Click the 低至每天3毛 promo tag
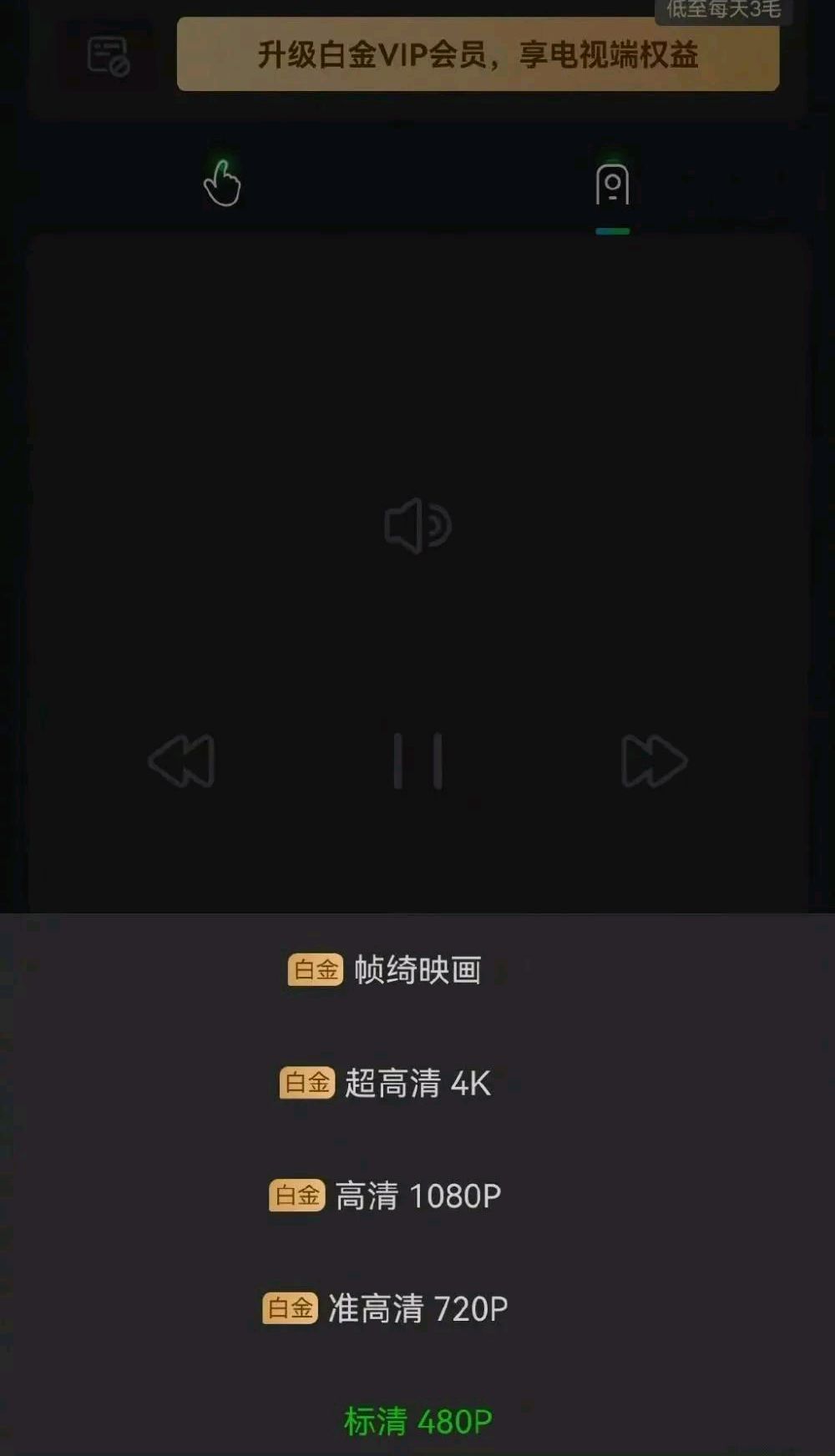This screenshot has height=1456, width=835. 723,10
